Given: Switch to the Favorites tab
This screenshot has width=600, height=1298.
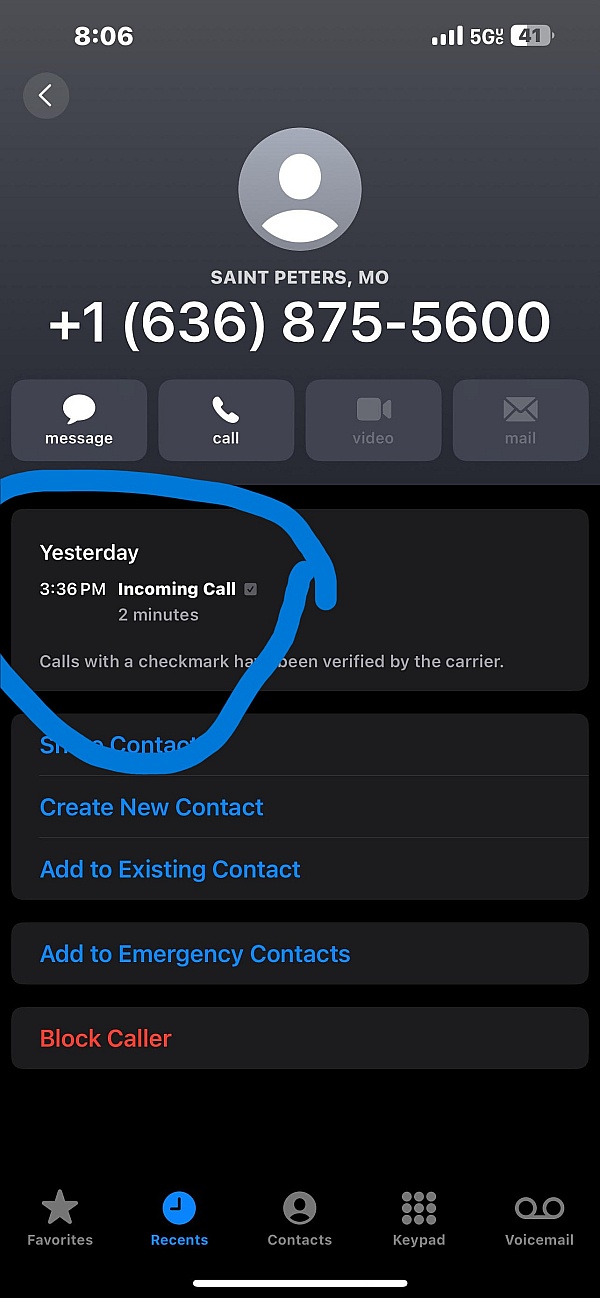Looking at the screenshot, I should pyautogui.click(x=60, y=1218).
